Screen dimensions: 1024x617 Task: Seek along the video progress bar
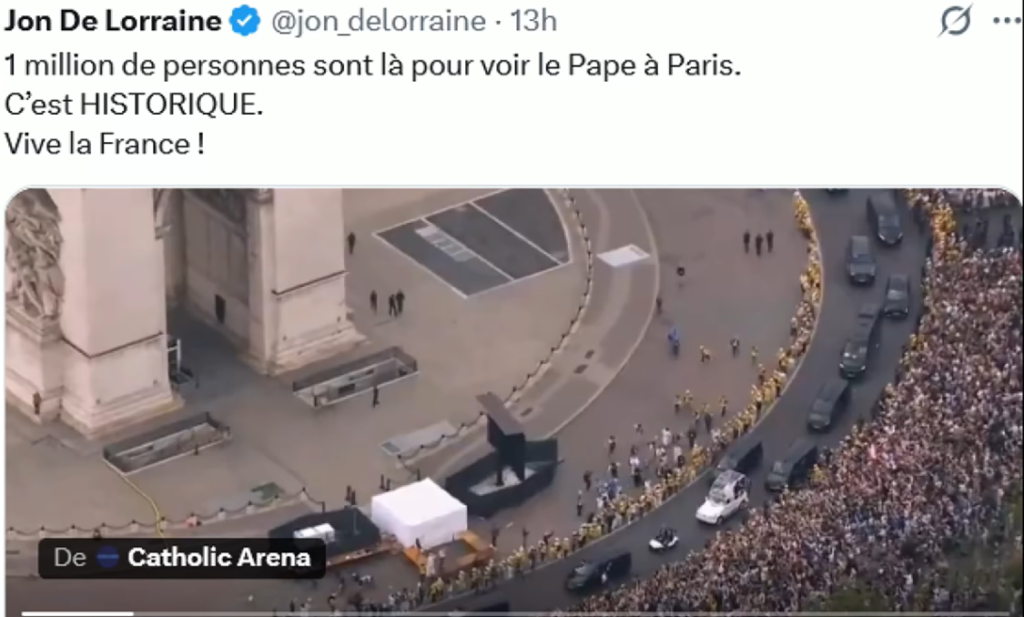[x=513, y=613]
